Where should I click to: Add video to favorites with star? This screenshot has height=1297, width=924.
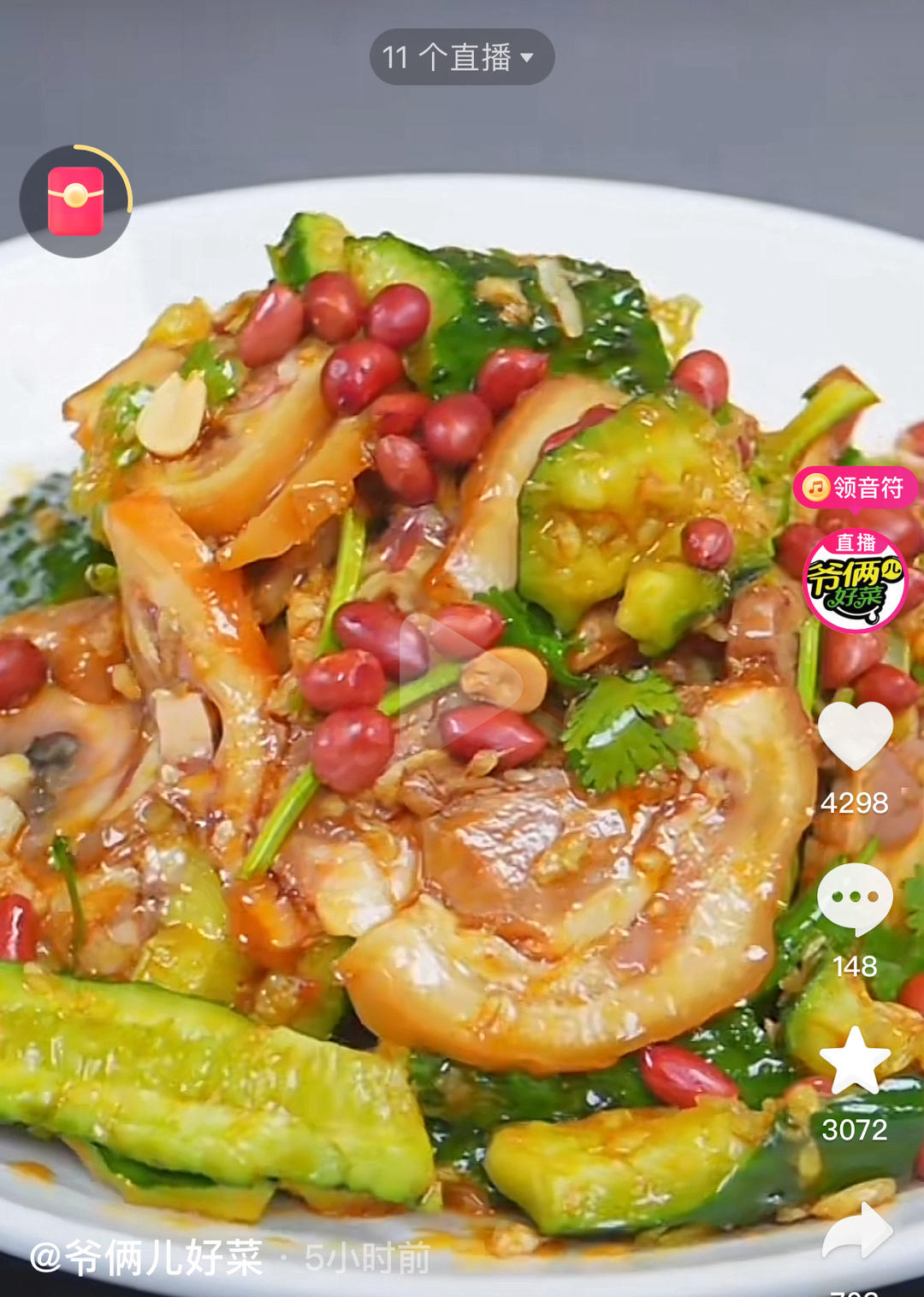[856, 1061]
